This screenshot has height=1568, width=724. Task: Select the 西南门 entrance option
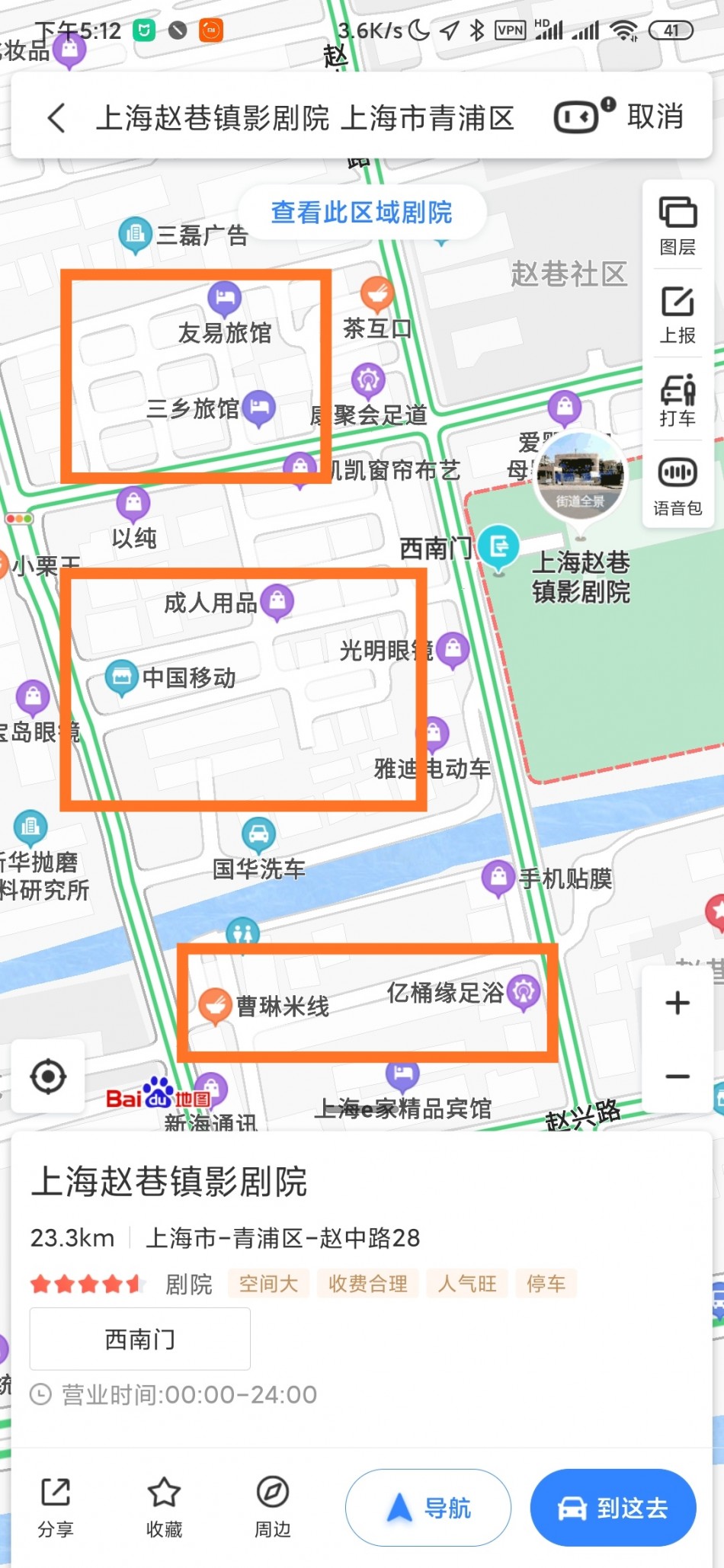pyautogui.click(x=140, y=1339)
